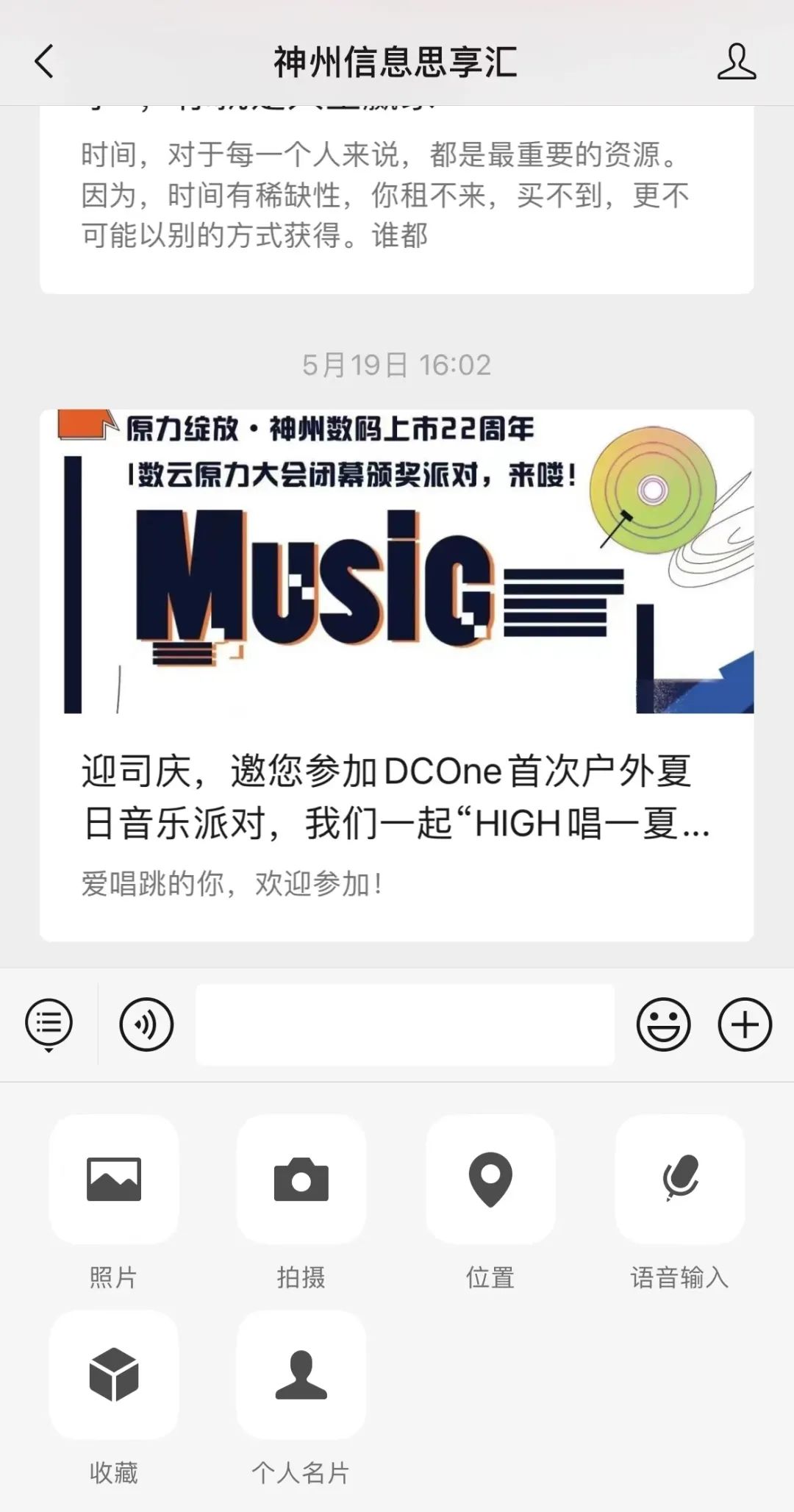Open the account profile icon
The image size is (794, 1512).
[736, 61]
